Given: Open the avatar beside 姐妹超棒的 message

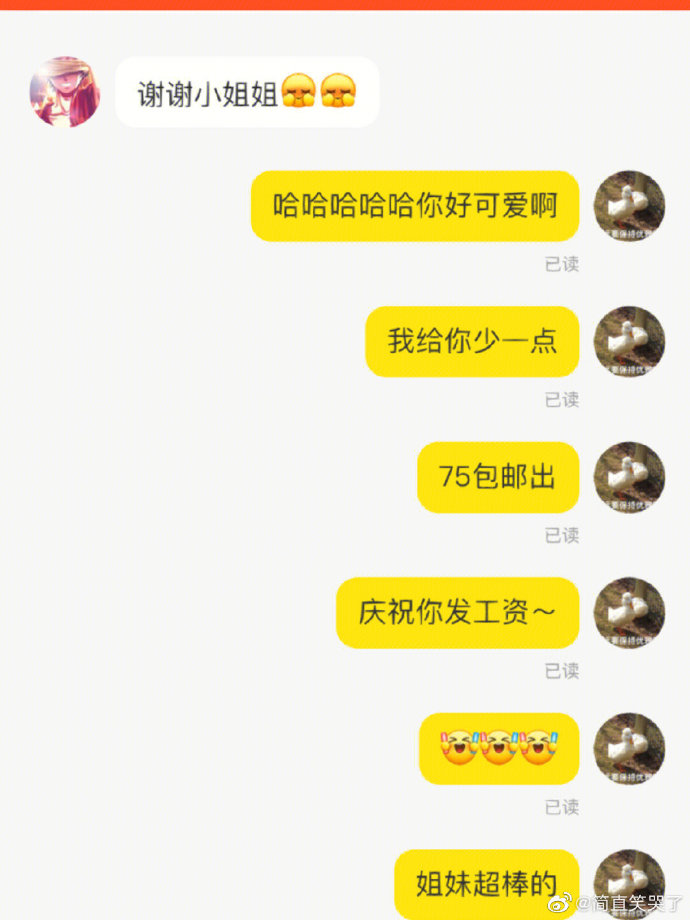Looking at the screenshot, I should pos(629,882).
